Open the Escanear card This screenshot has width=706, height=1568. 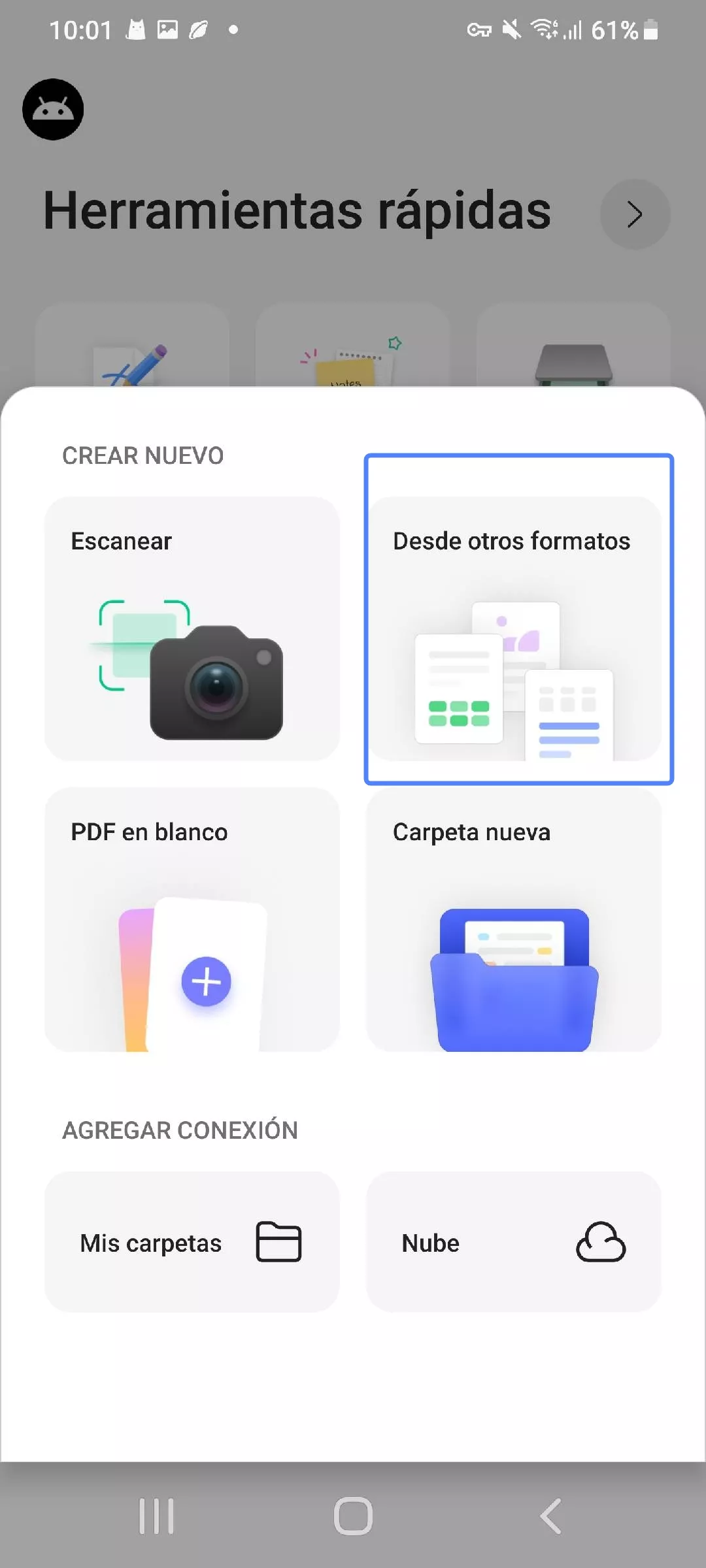click(x=192, y=629)
